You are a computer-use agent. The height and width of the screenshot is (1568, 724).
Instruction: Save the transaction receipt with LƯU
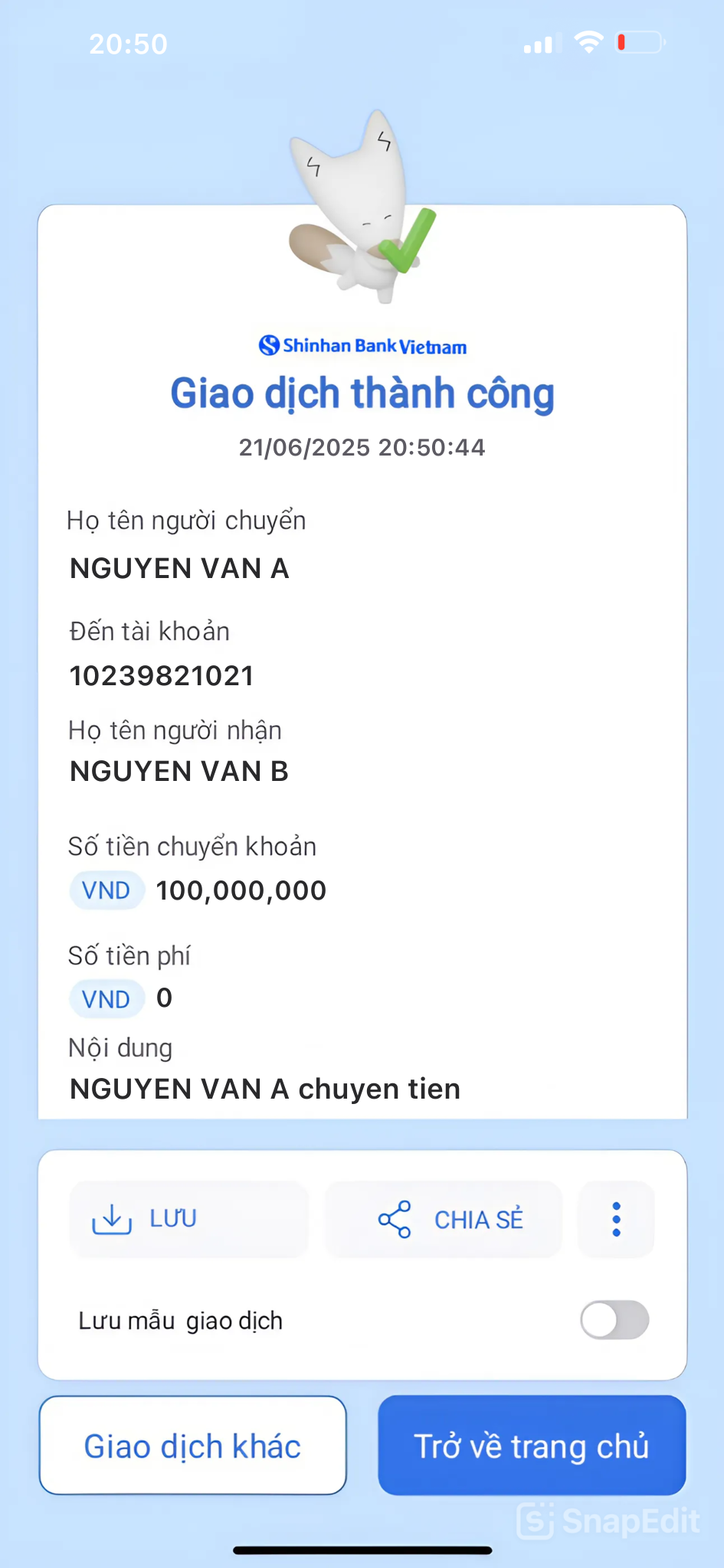pos(188,1219)
